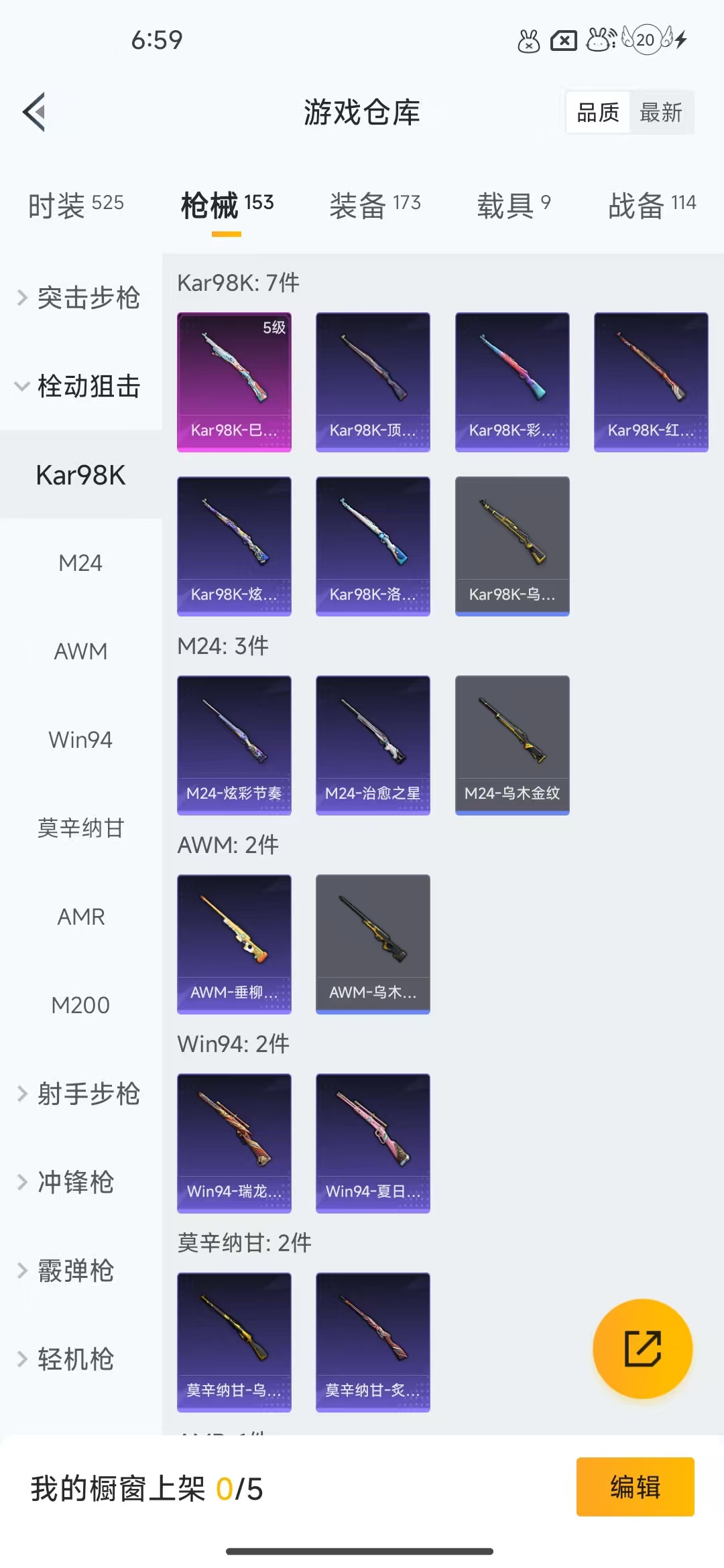Jump to the AWM section in sidebar

pos(80,651)
